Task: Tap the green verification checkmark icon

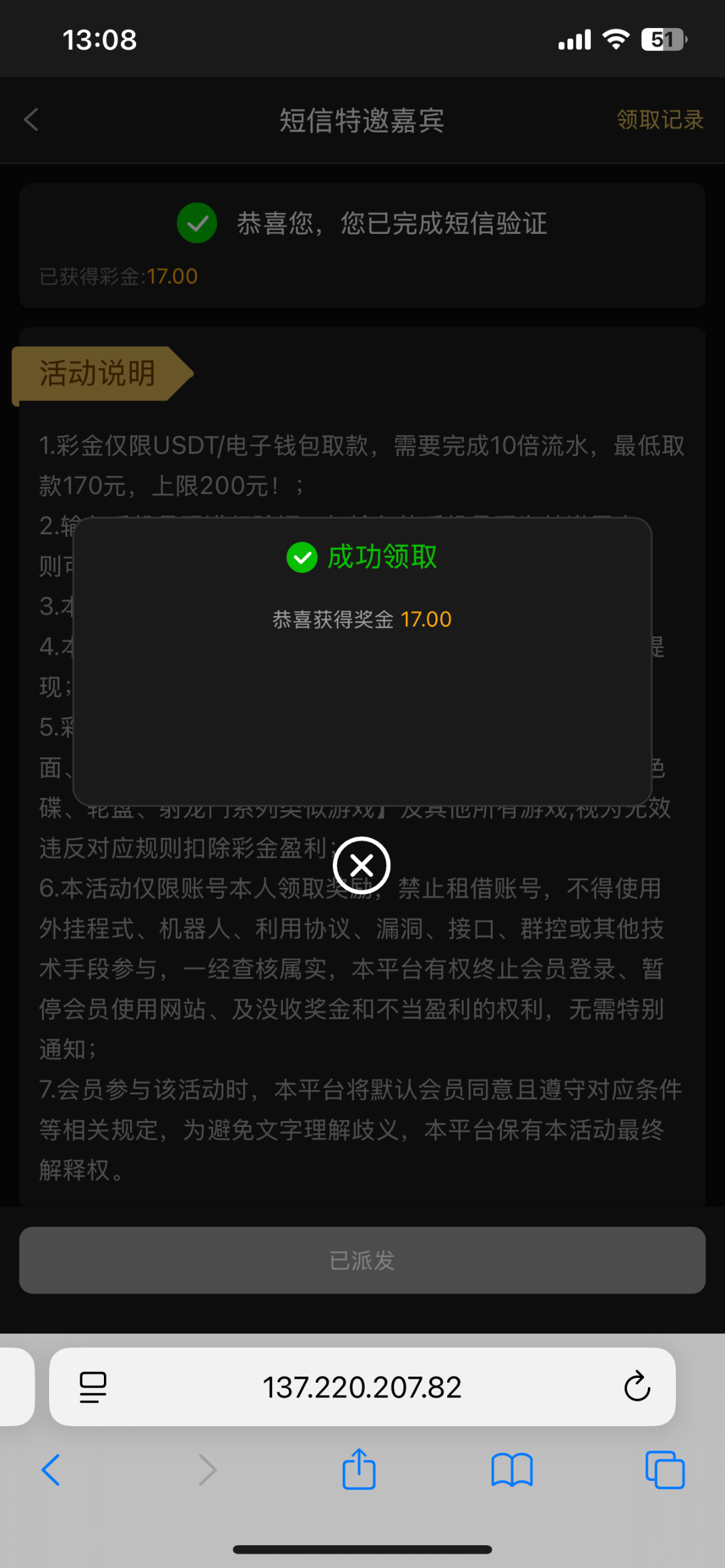Action: pyautogui.click(x=197, y=223)
